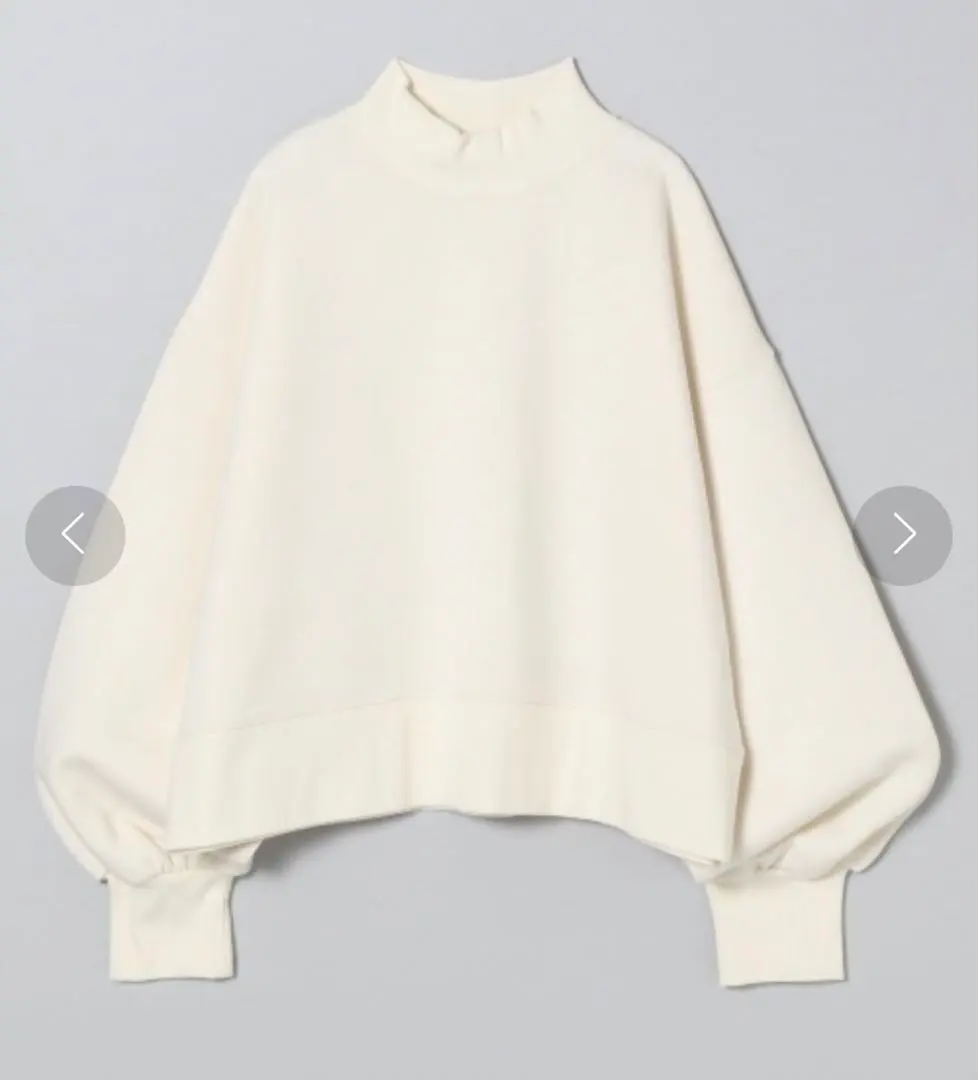Go to the previous product image
979x1080 pixels.
coord(75,535)
